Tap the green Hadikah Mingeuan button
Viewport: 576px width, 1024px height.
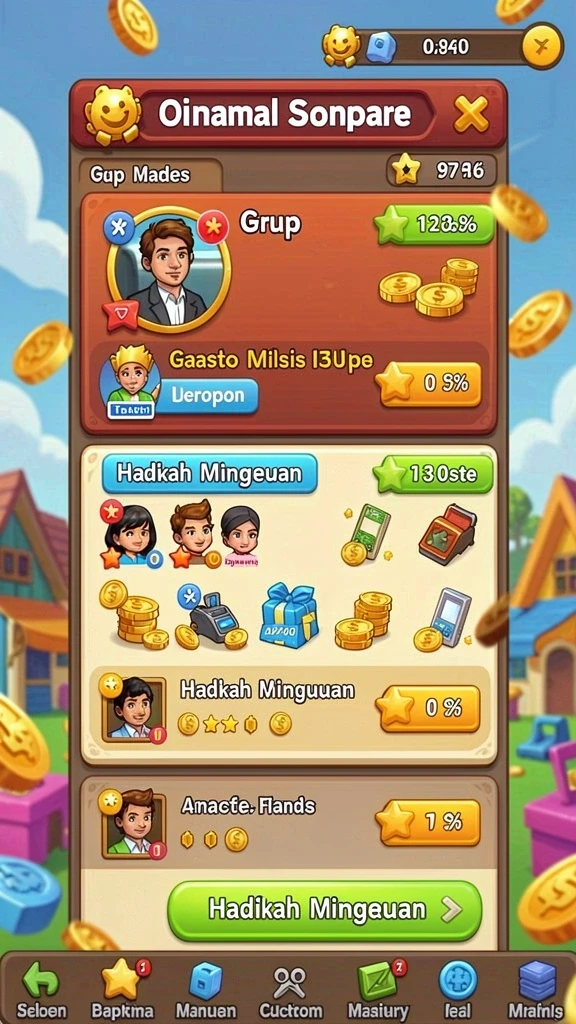point(325,910)
